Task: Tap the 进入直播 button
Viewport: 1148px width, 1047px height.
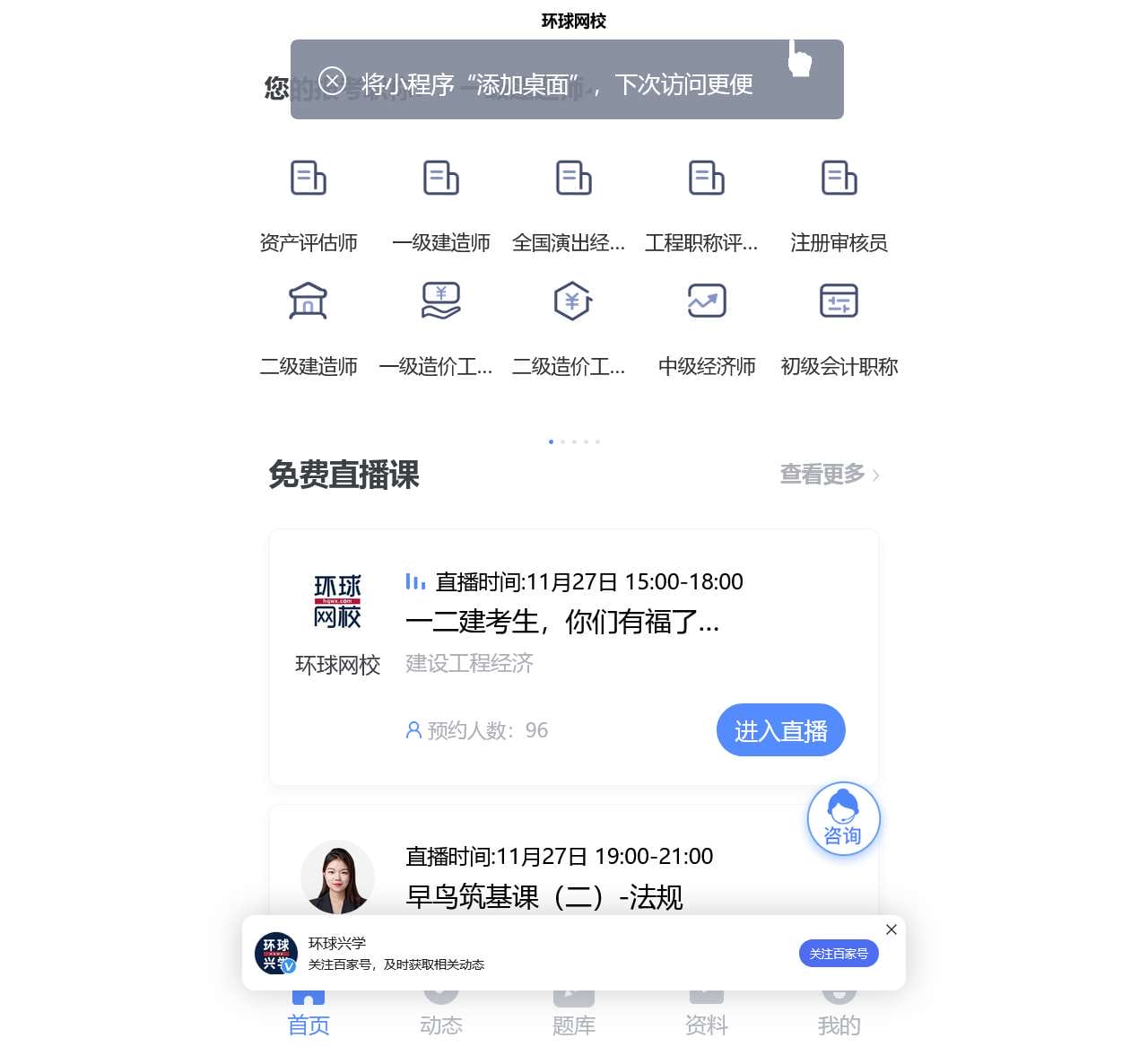Action: pos(780,730)
